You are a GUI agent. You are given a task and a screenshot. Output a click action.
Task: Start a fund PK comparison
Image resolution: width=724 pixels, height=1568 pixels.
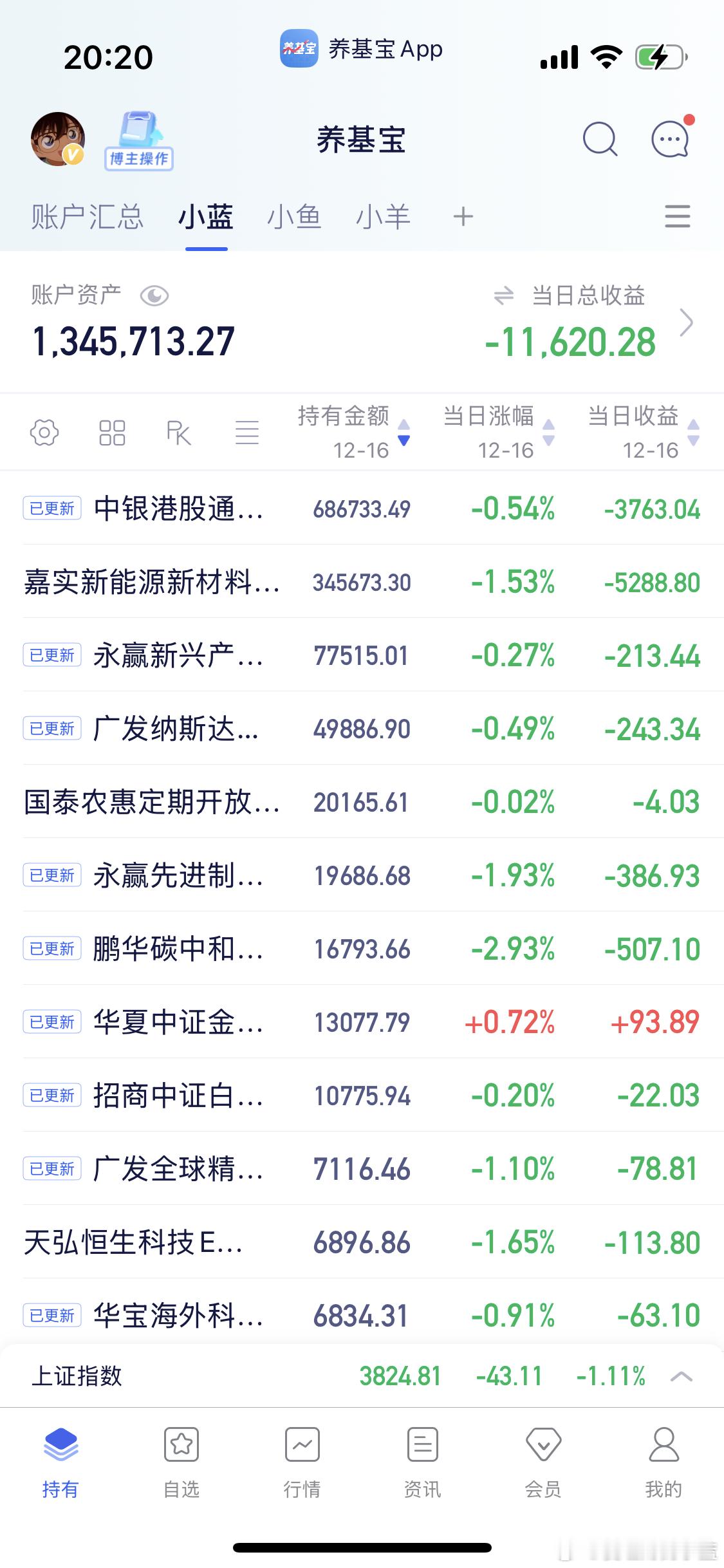pyautogui.click(x=179, y=433)
